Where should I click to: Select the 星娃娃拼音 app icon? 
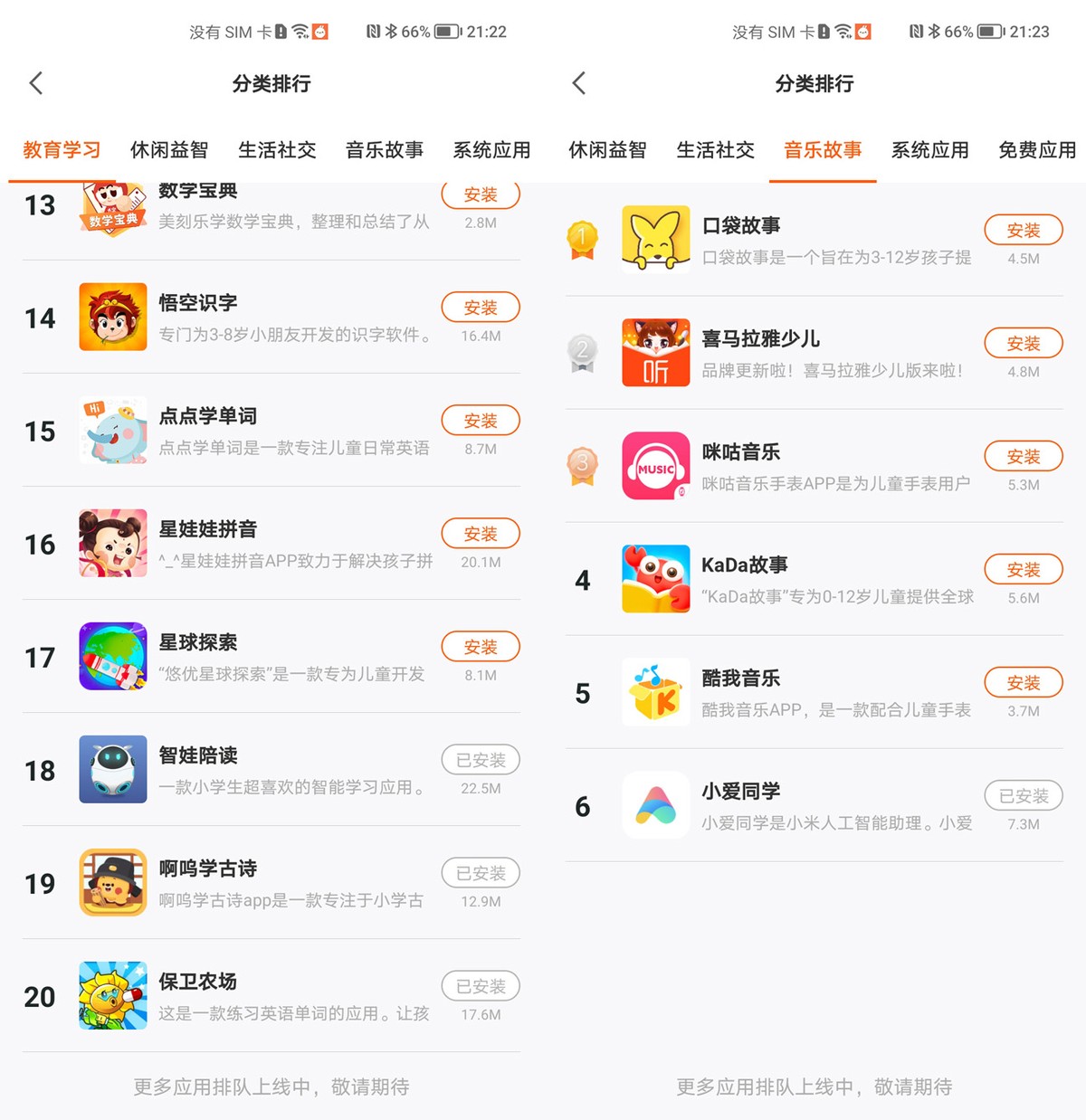pos(112,545)
